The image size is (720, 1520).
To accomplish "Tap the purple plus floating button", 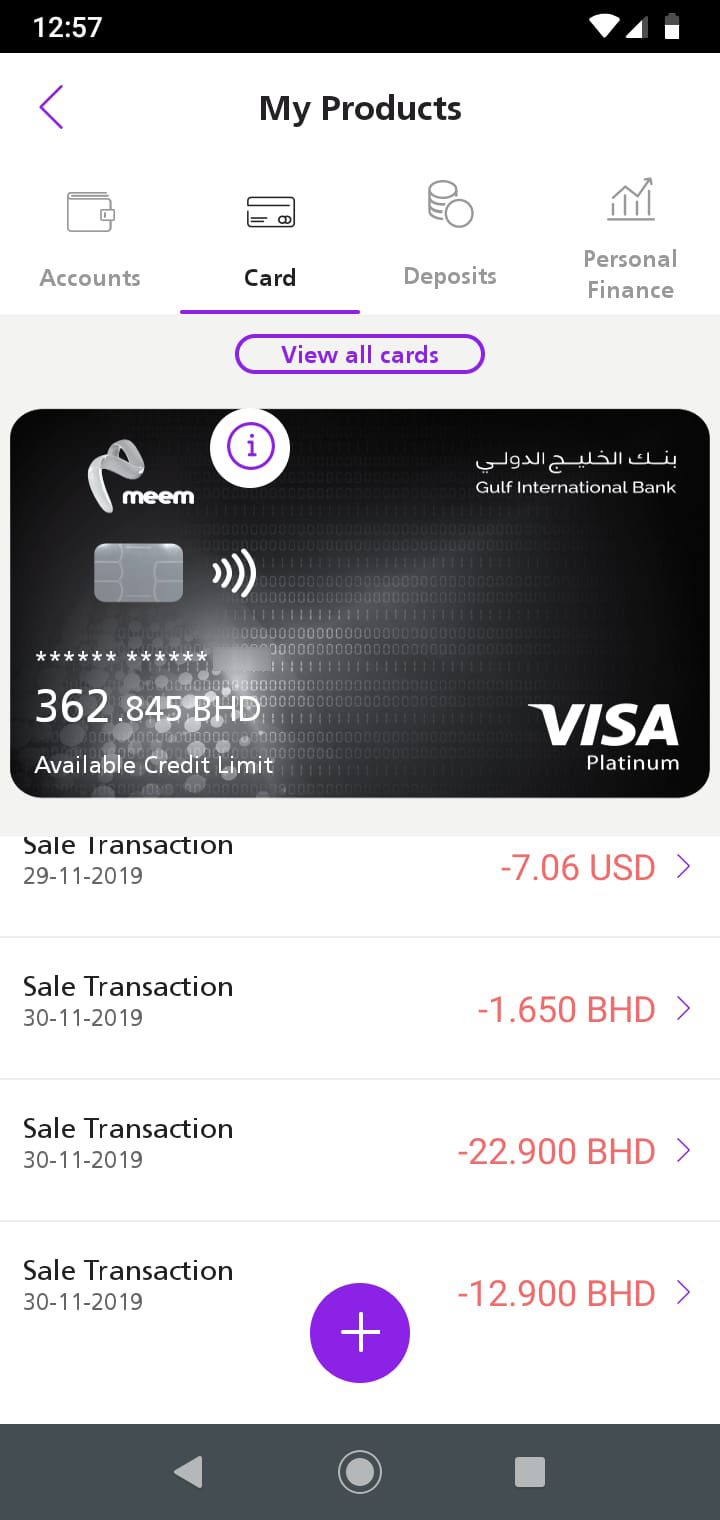I will click(x=360, y=1333).
